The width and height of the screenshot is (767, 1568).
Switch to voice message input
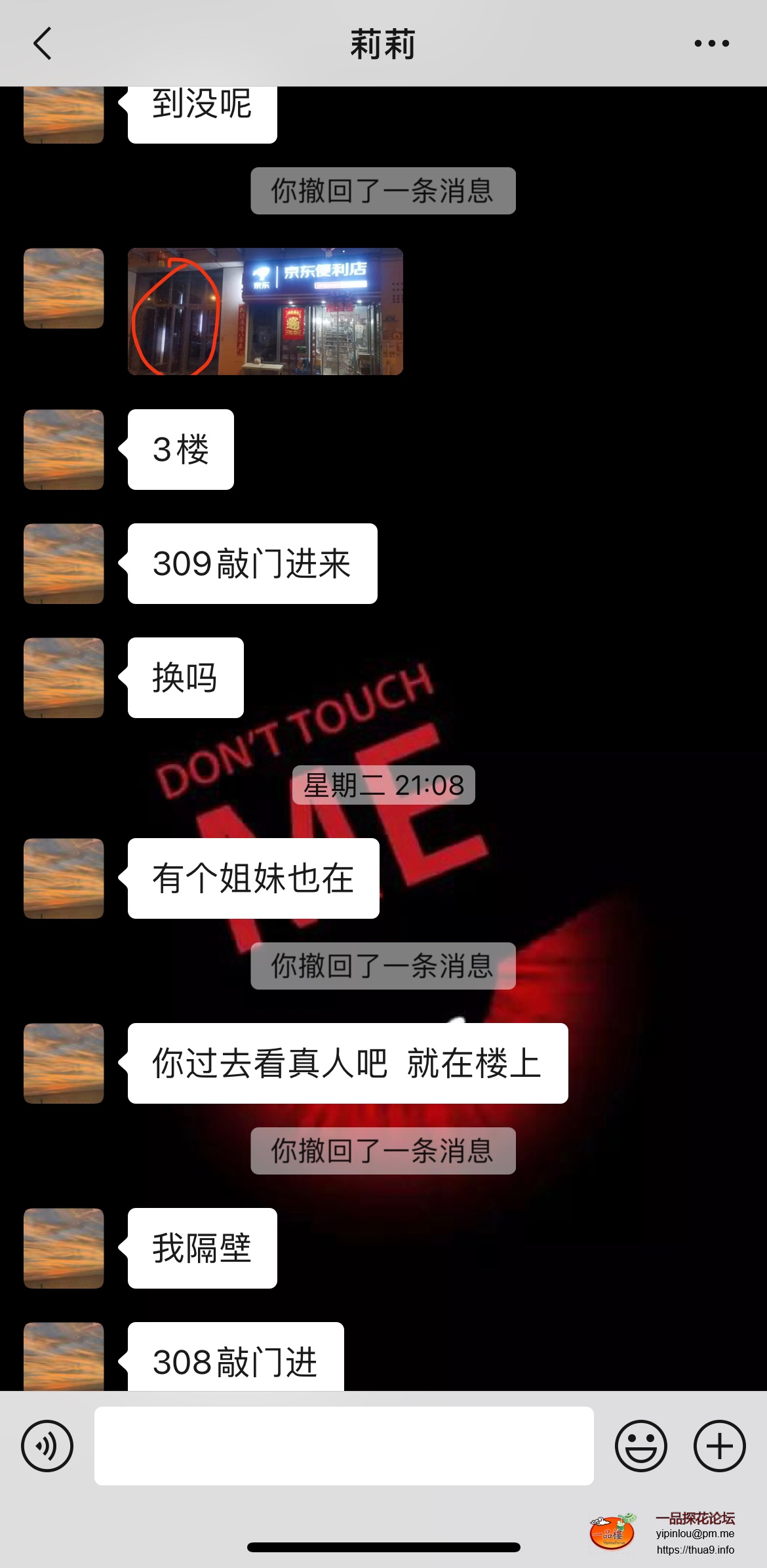[x=47, y=1446]
